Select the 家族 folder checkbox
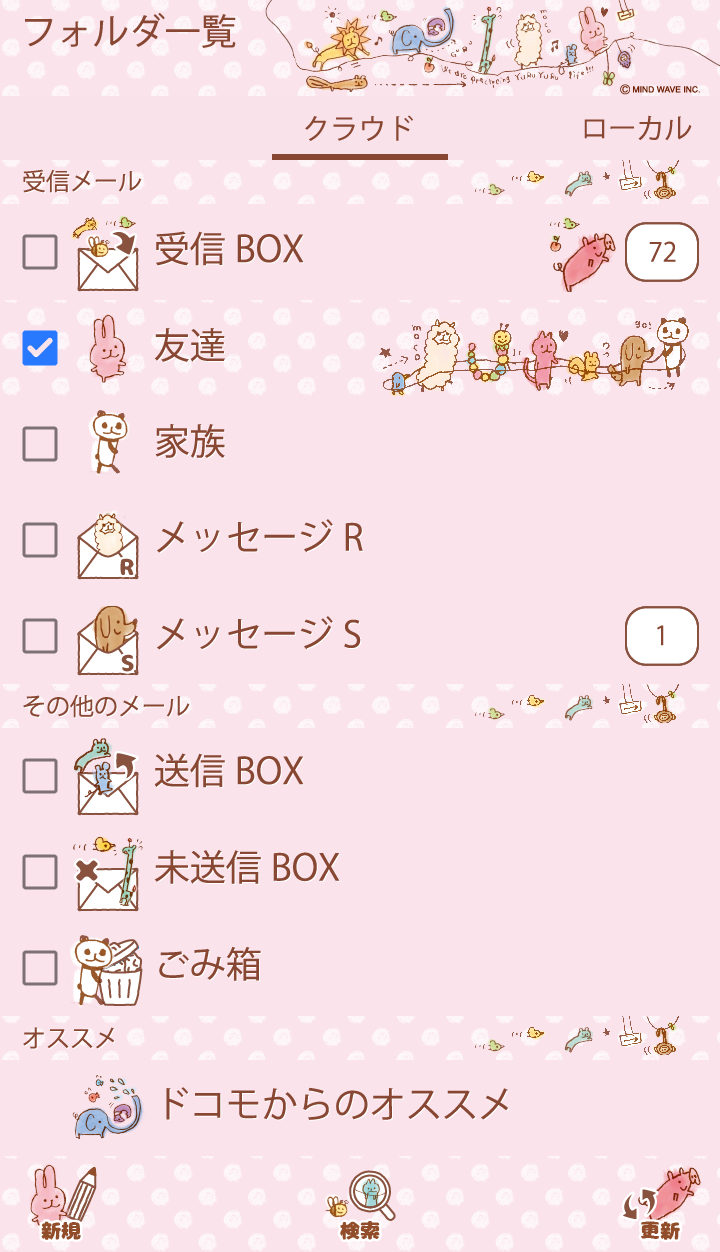The height and width of the screenshot is (1252, 720). [x=40, y=444]
